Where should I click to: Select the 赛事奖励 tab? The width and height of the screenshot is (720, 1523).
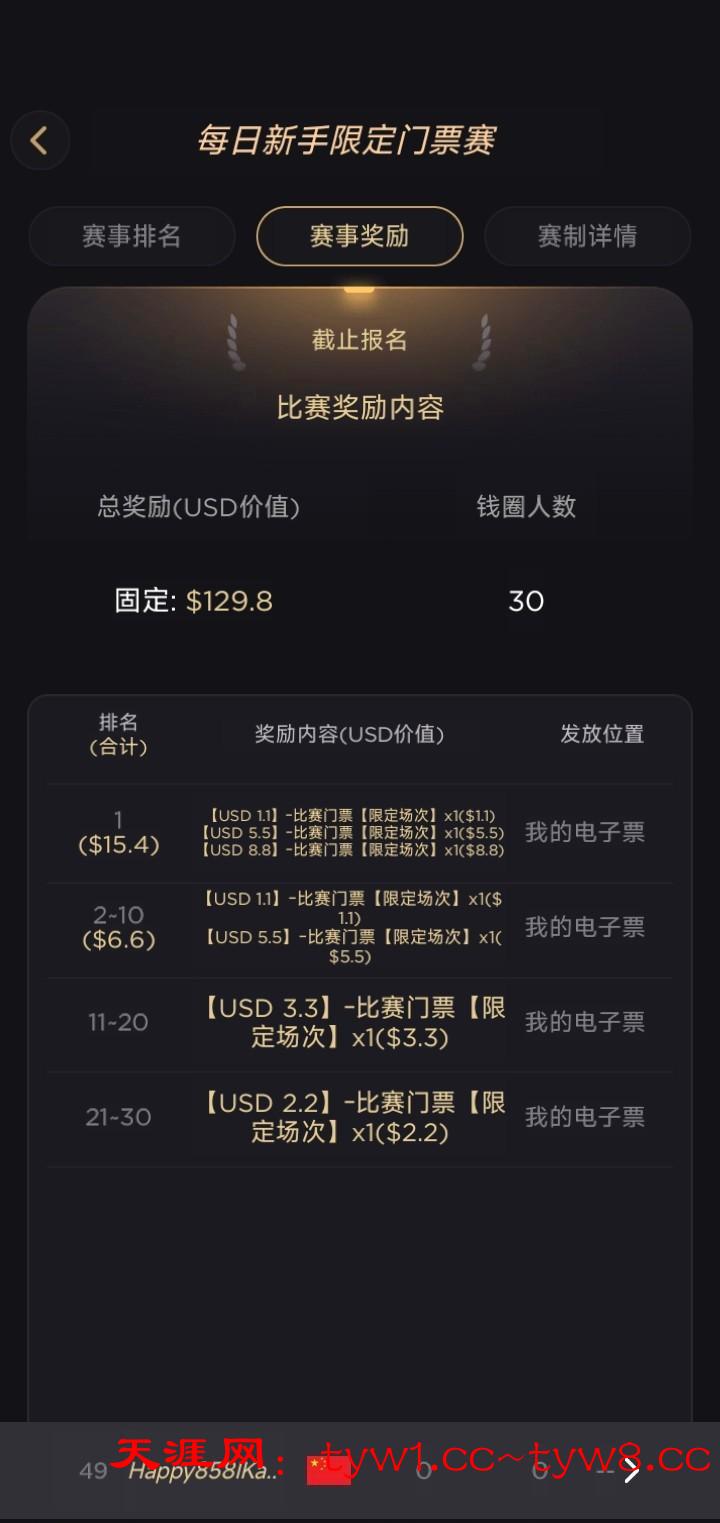click(359, 236)
